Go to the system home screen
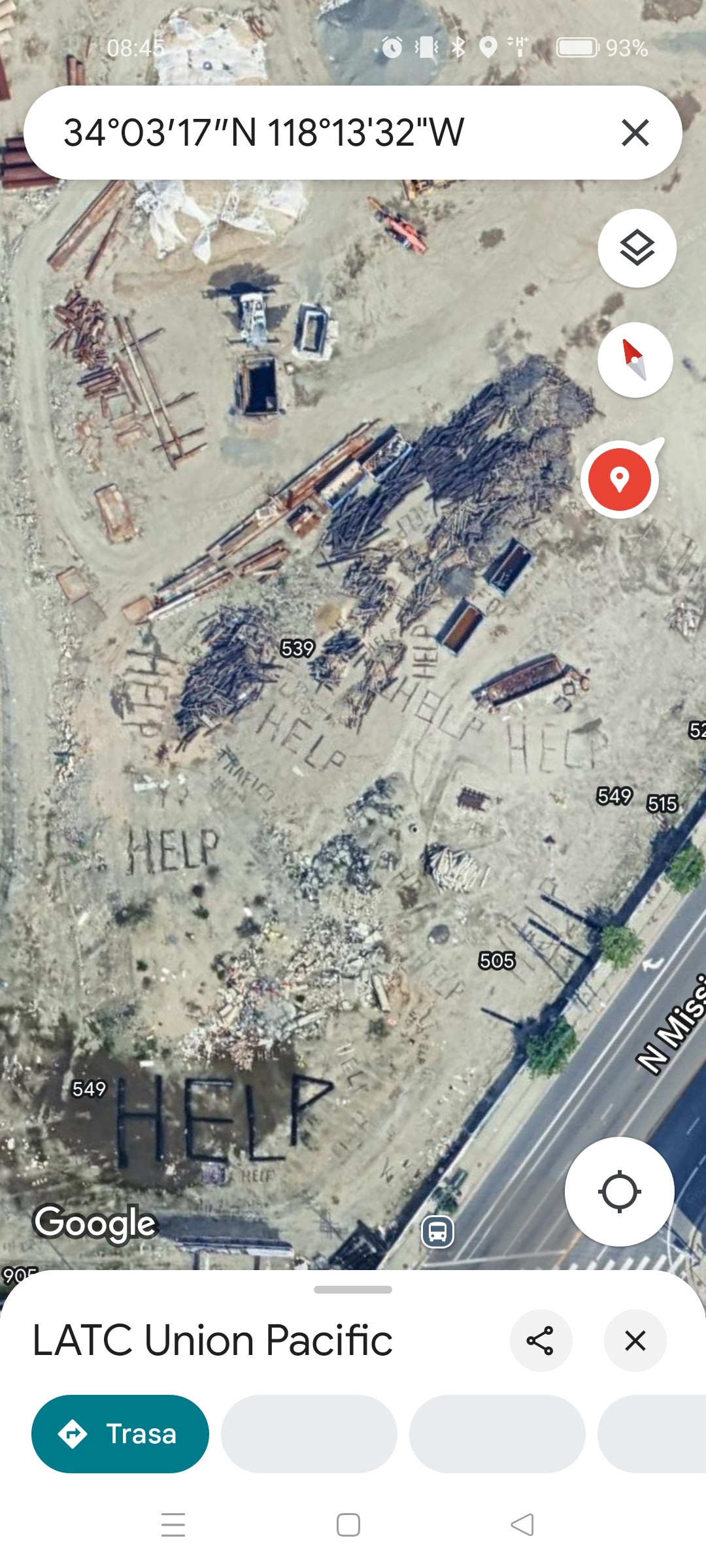 point(348,1525)
